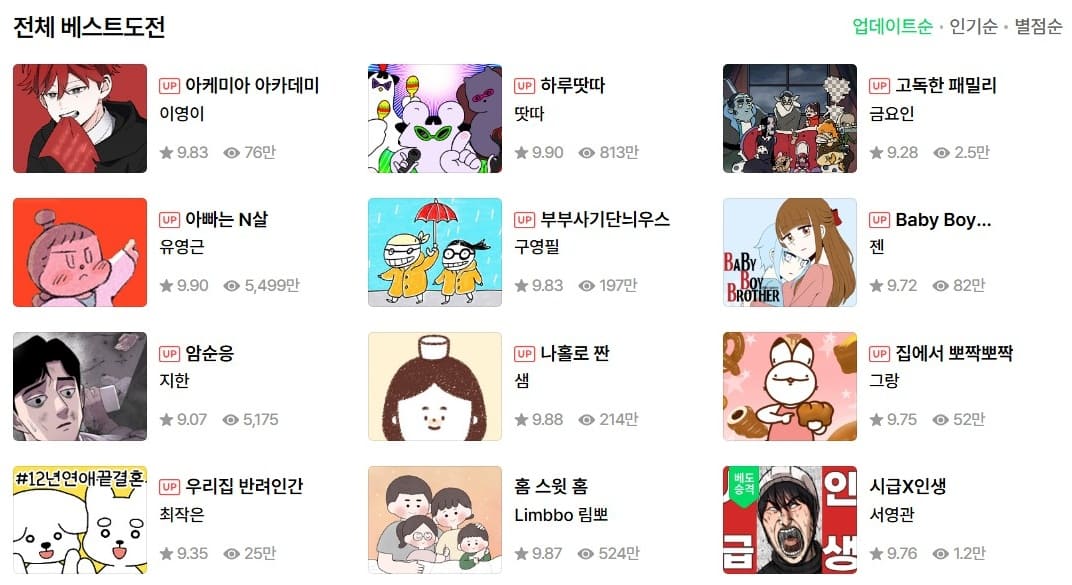View 나홀로 짠 by 샘

coord(574,354)
